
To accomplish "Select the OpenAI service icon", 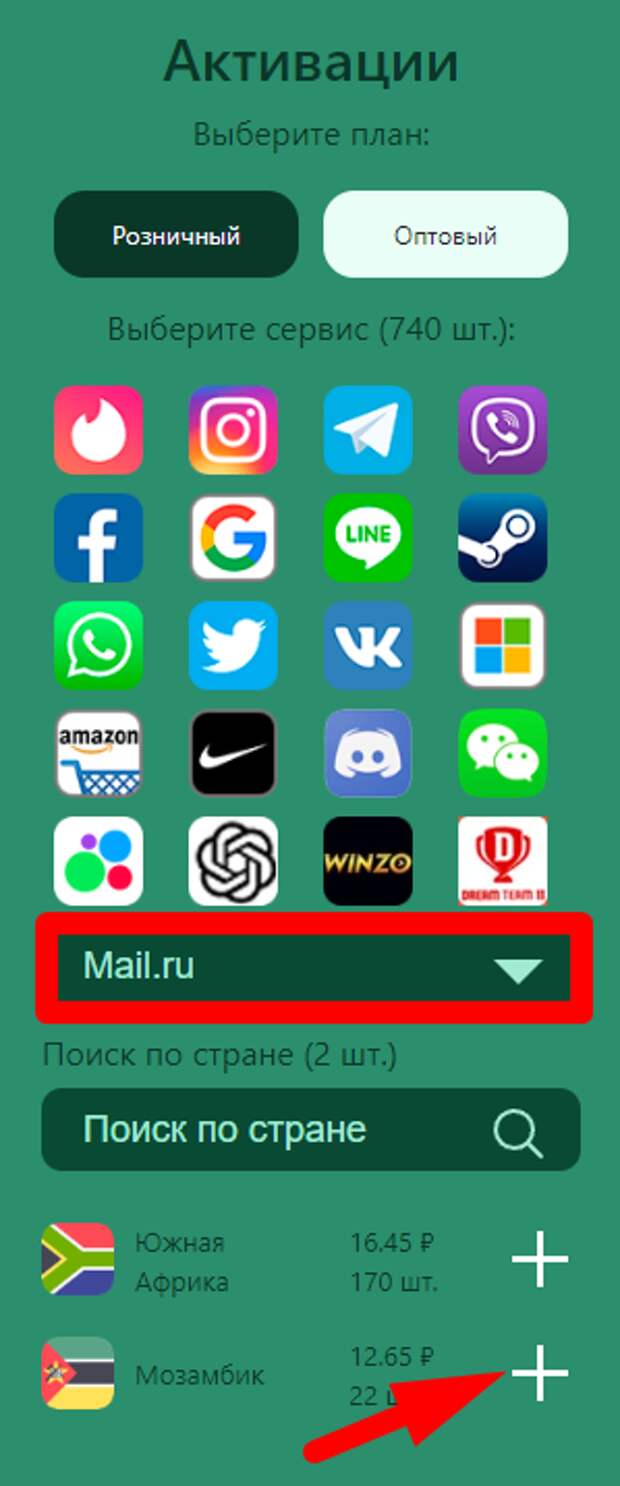I will [233, 861].
